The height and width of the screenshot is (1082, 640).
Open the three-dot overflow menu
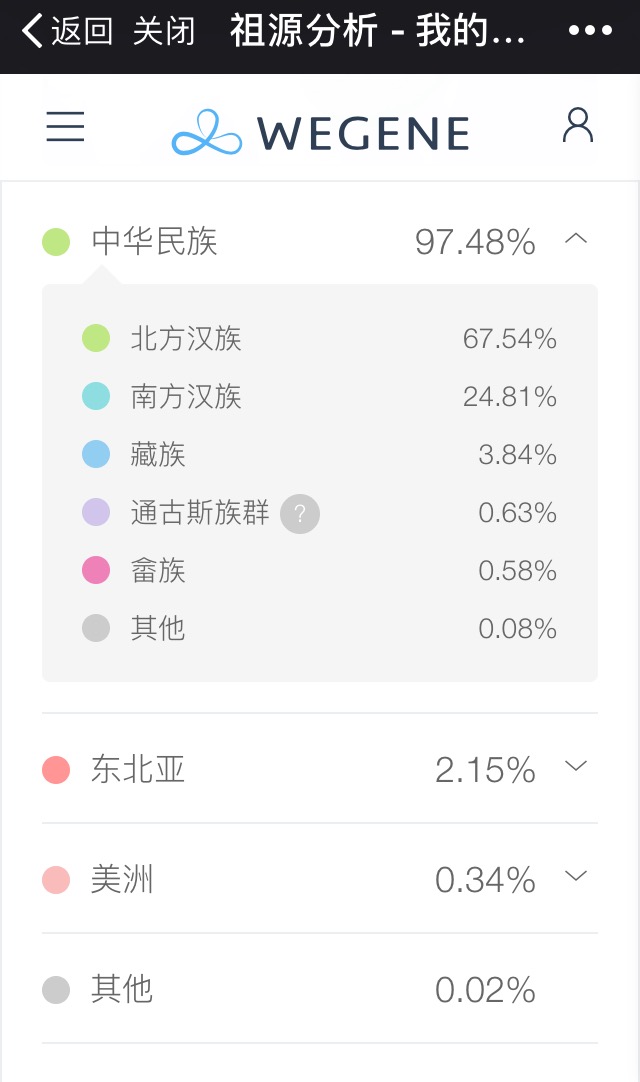click(x=590, y=31)
